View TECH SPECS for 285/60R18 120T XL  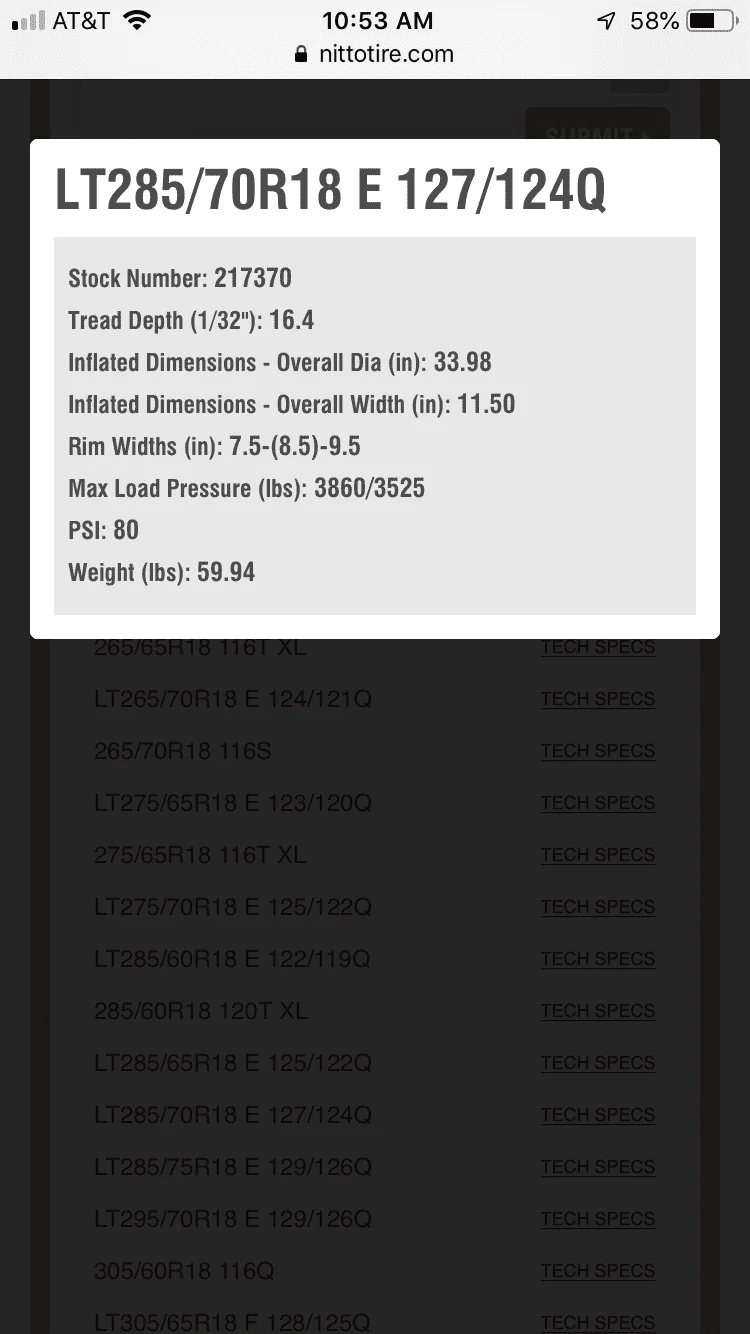click(x=598, y=1011)
